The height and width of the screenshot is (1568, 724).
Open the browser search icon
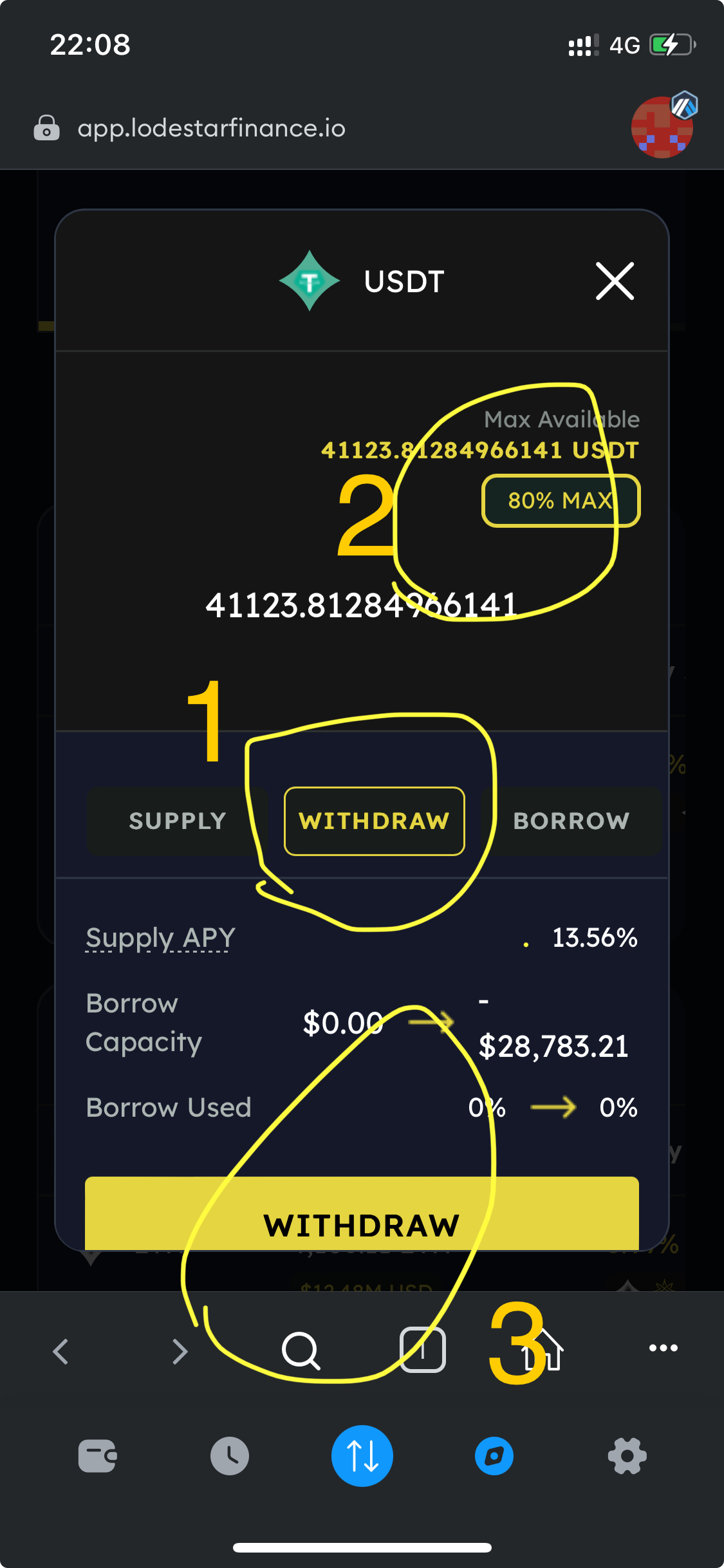[x=301, y=1350]
